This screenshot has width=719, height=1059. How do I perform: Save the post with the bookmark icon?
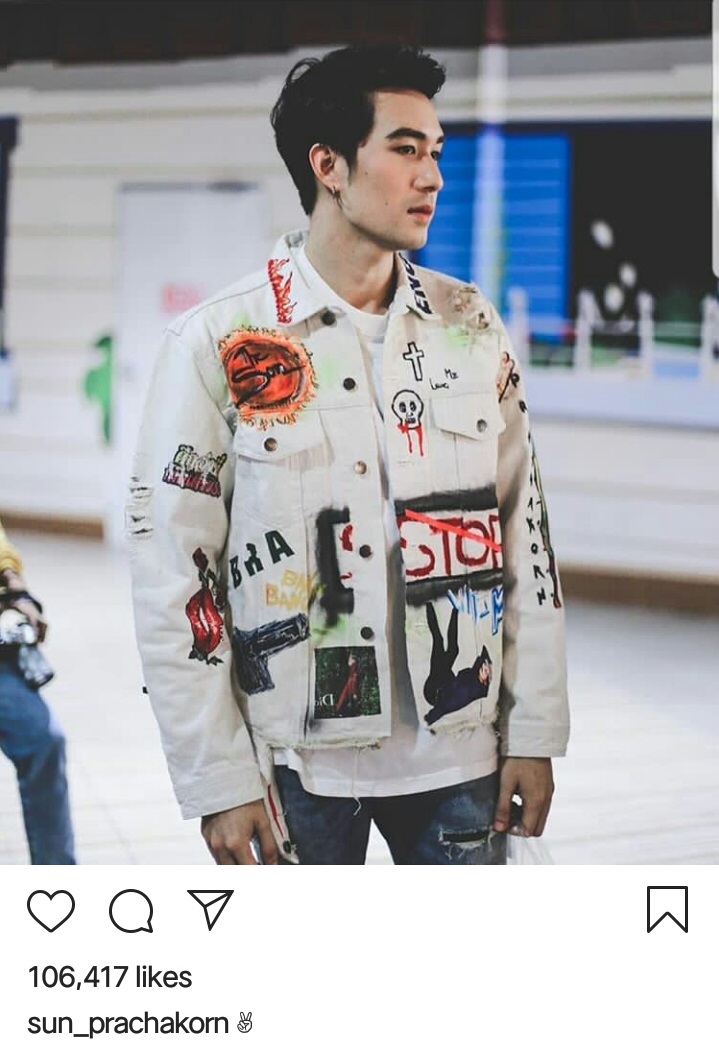(x=667, y=909)
